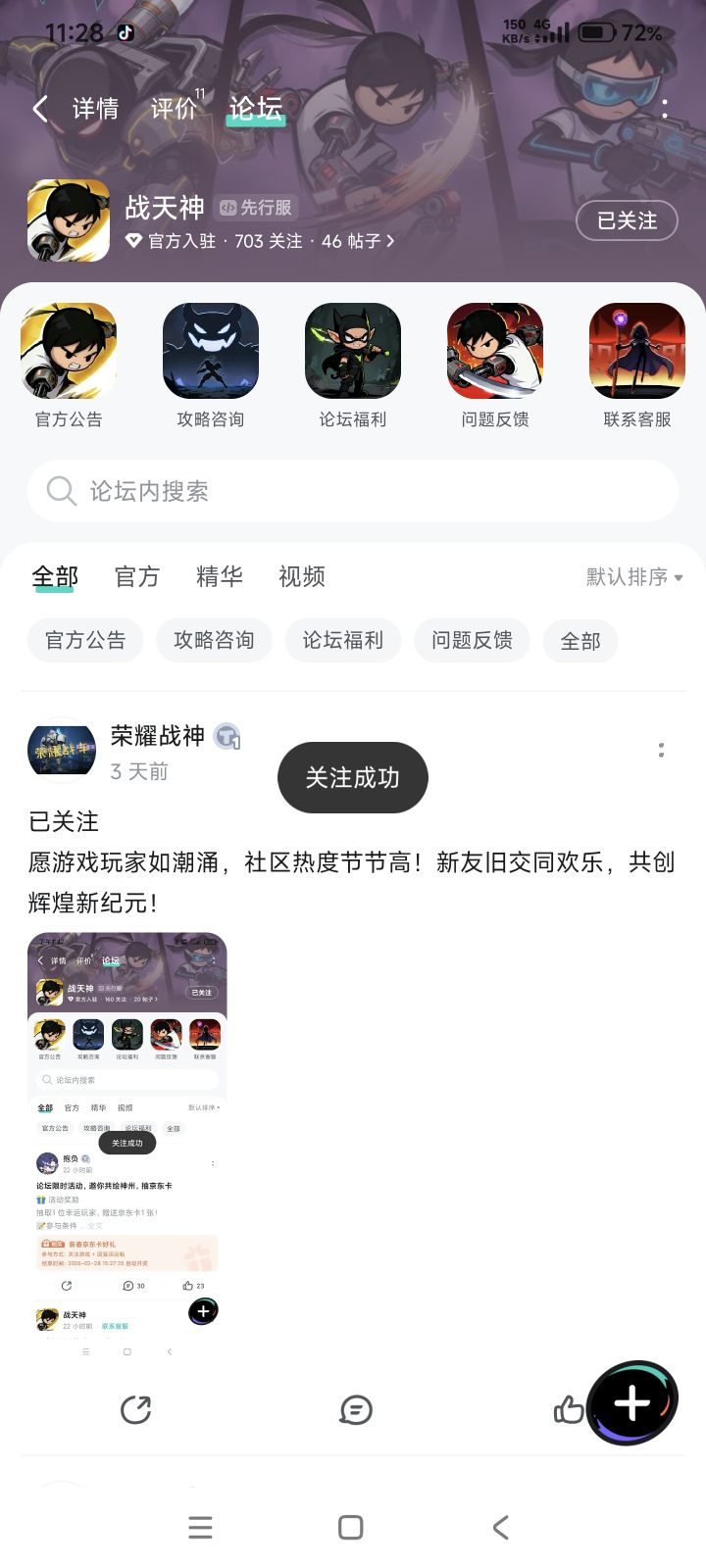Viewport: 706px width, 1568px height.
Task: Tap the 论坛内搜索 search field
Action: (353, 491)
